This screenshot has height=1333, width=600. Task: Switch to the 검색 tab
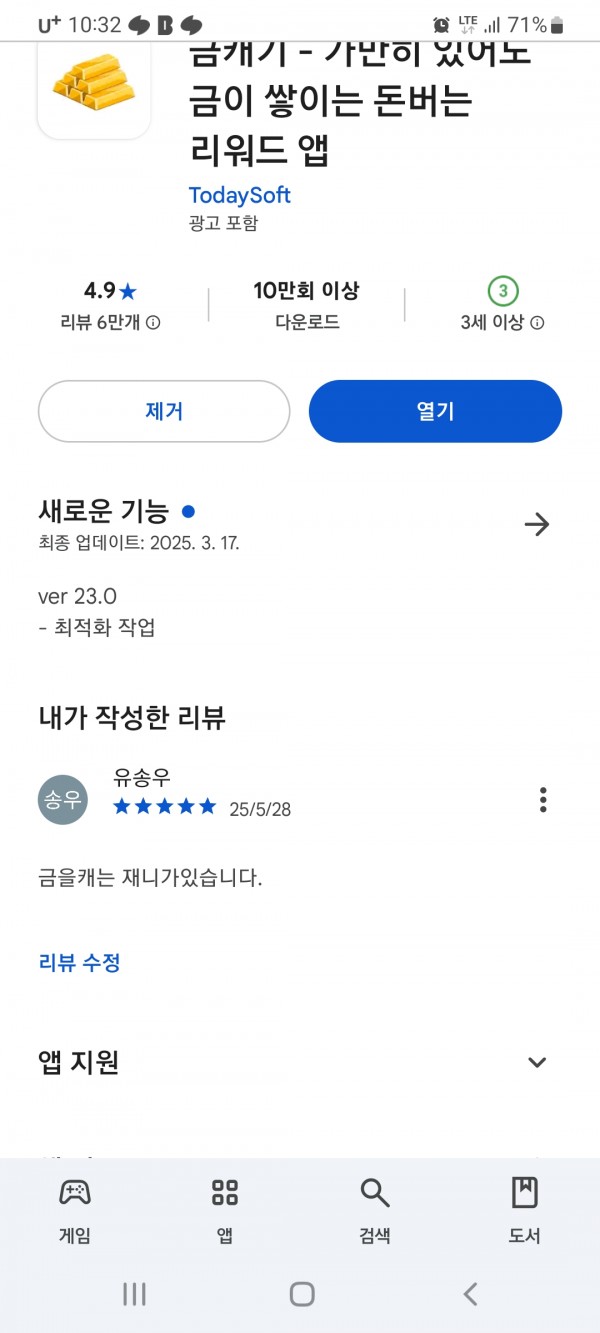375,1210
